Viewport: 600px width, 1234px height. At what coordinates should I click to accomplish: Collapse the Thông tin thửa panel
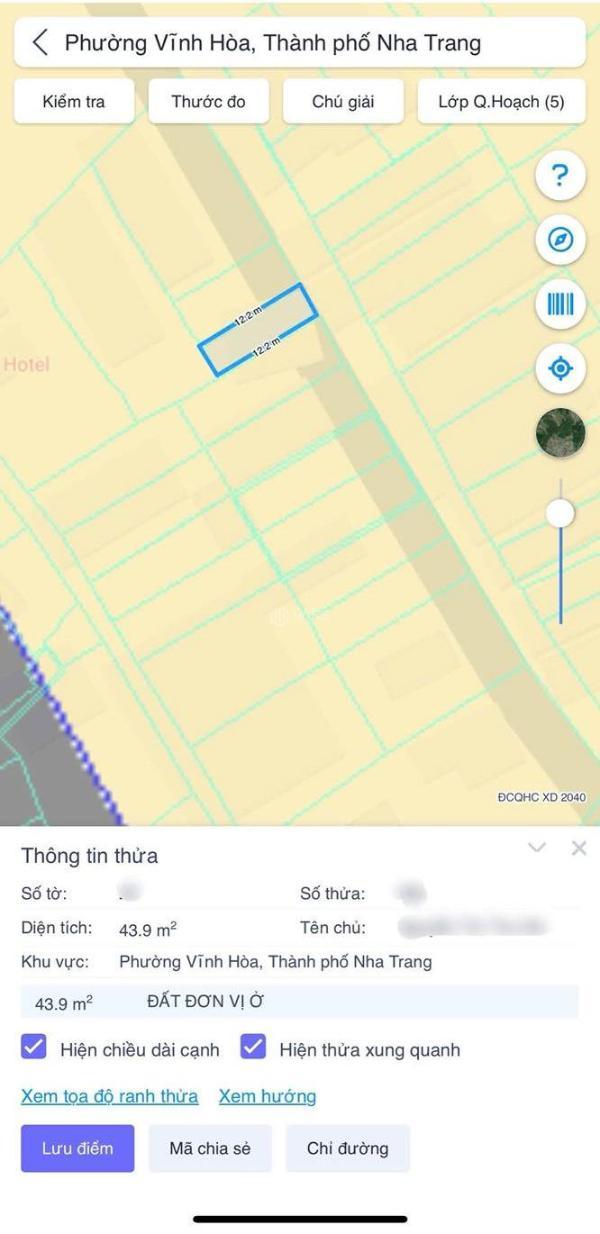pyautogui.click(x=537, y=848)
